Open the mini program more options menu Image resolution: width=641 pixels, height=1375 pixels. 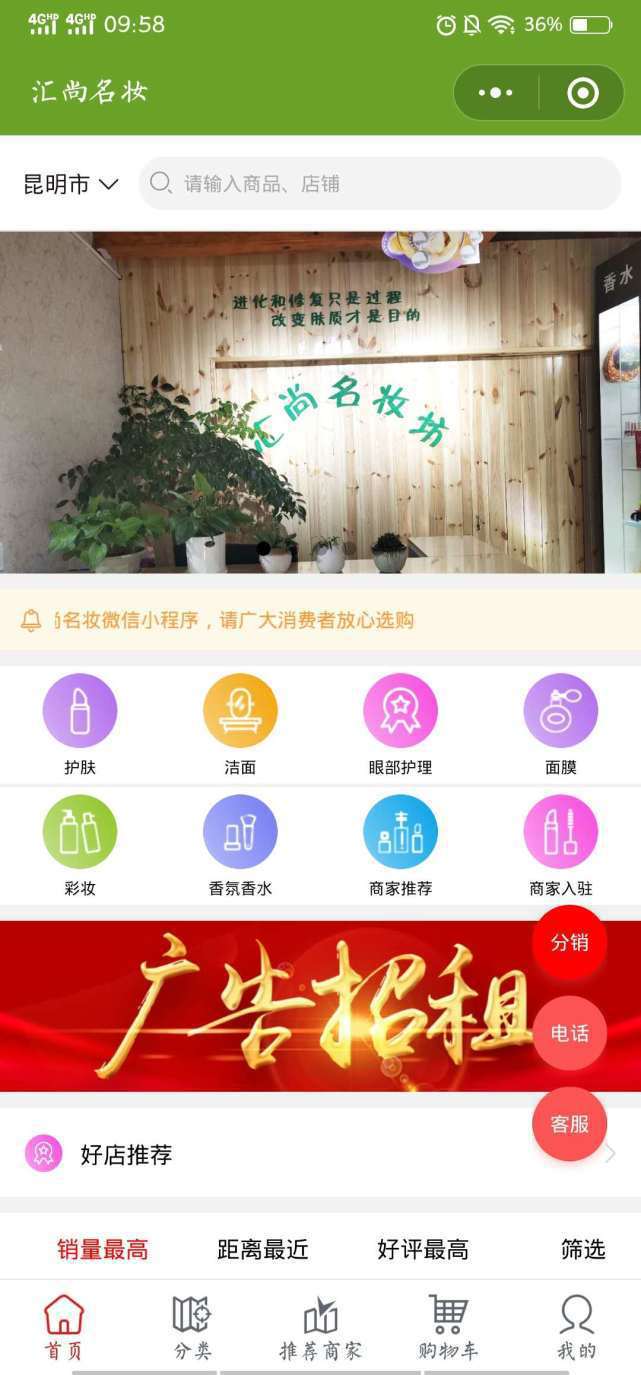(496, 93)
